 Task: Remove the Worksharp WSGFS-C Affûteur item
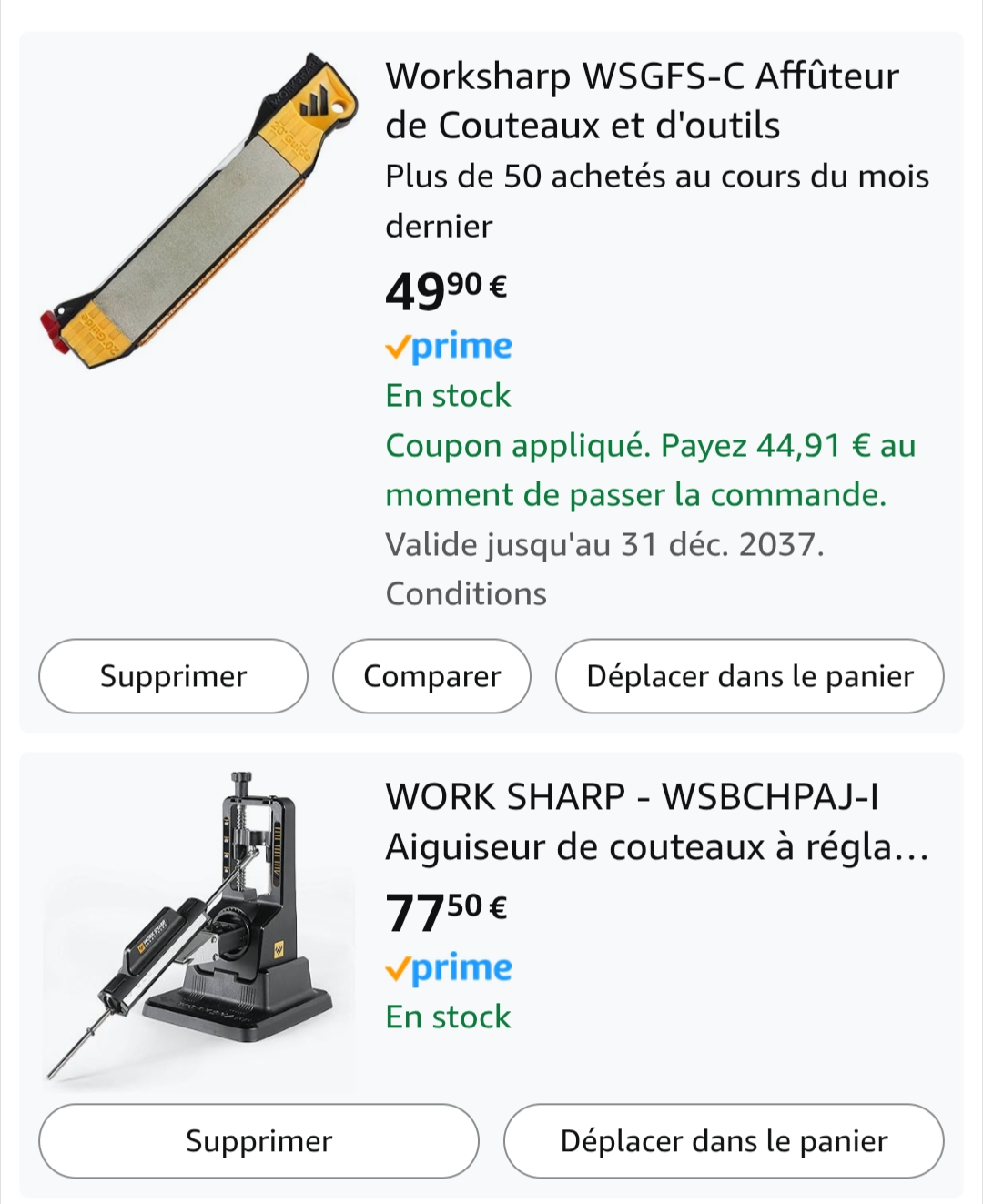(173, 676)
